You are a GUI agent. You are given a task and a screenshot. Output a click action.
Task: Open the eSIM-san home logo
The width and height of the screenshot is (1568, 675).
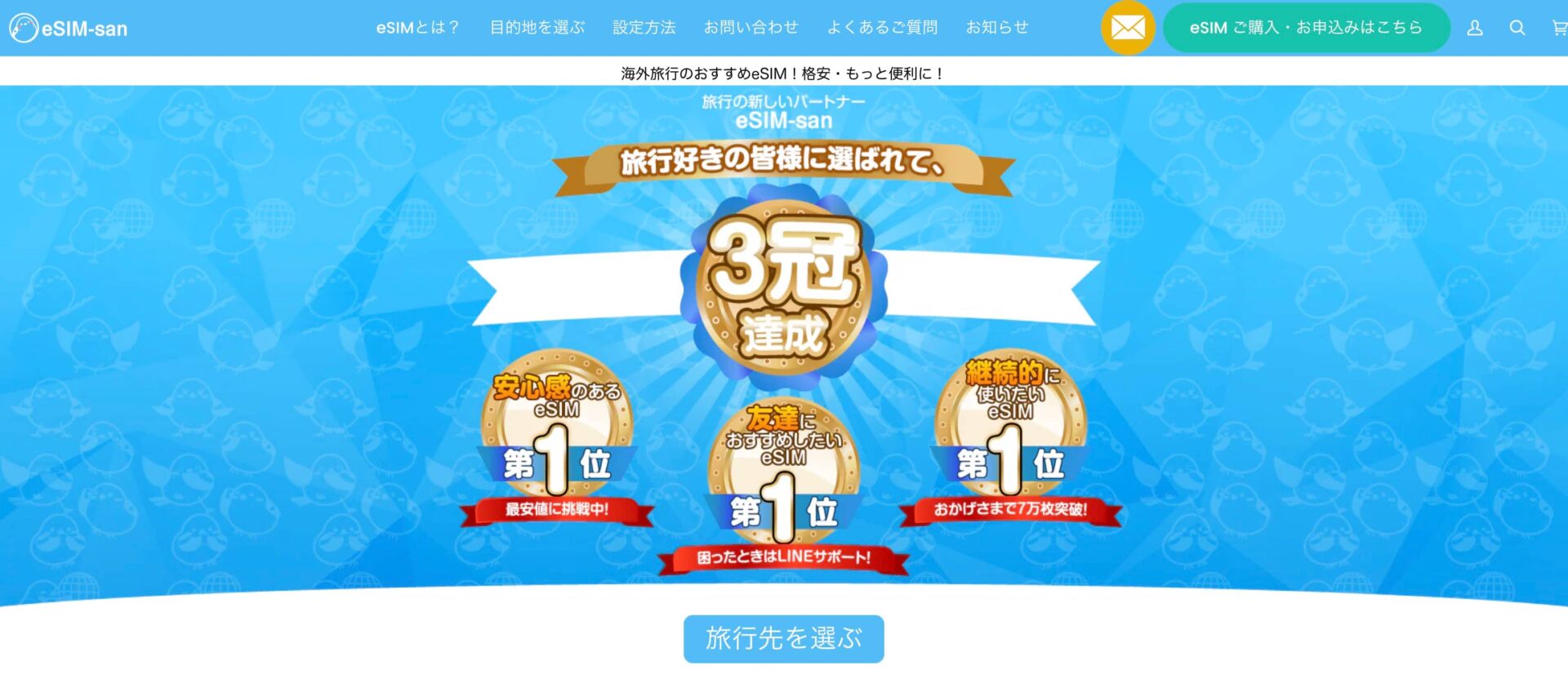[69, 29]
